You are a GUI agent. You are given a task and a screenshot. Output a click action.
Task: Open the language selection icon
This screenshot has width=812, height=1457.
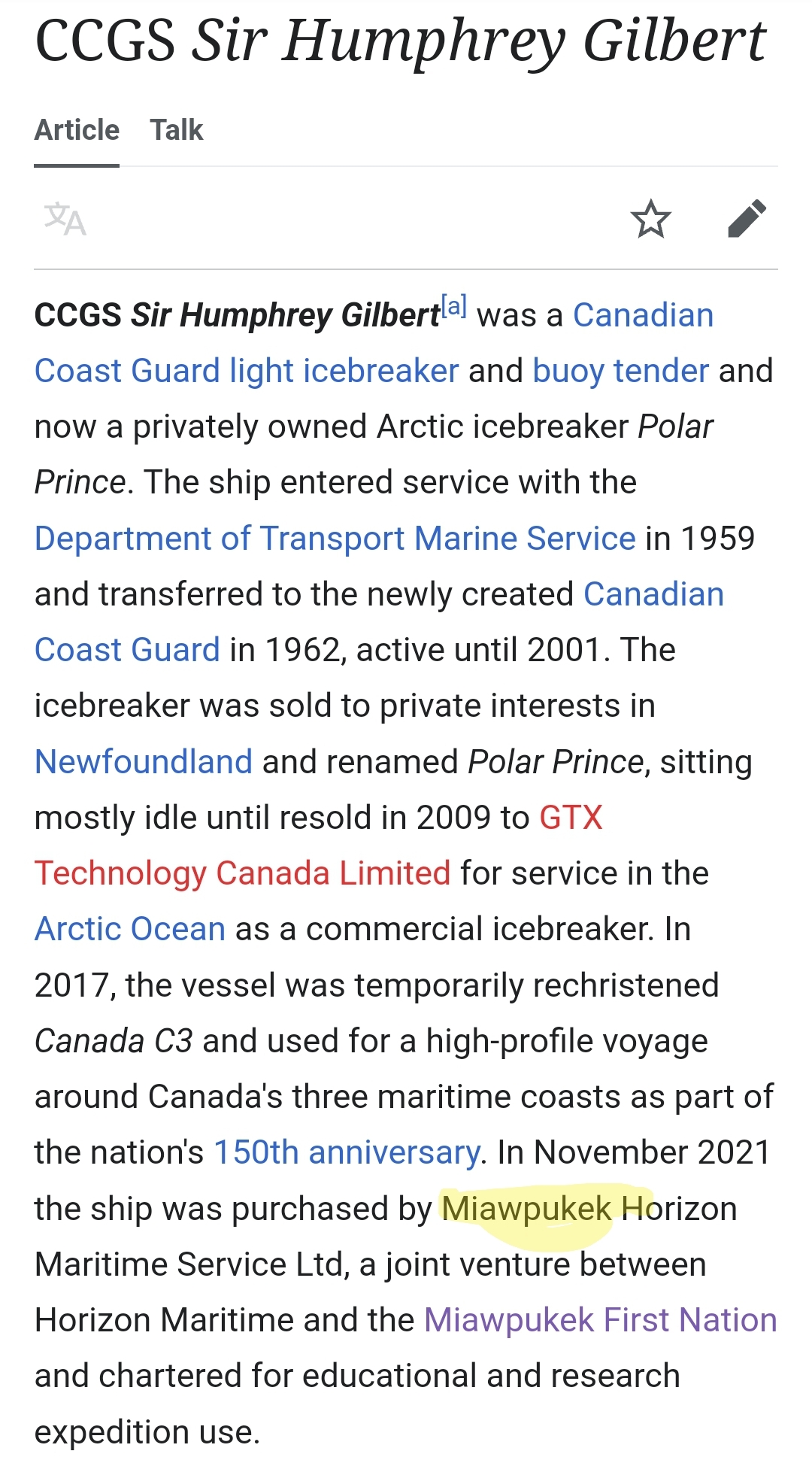pyautogui.click(x=65, y=219)
